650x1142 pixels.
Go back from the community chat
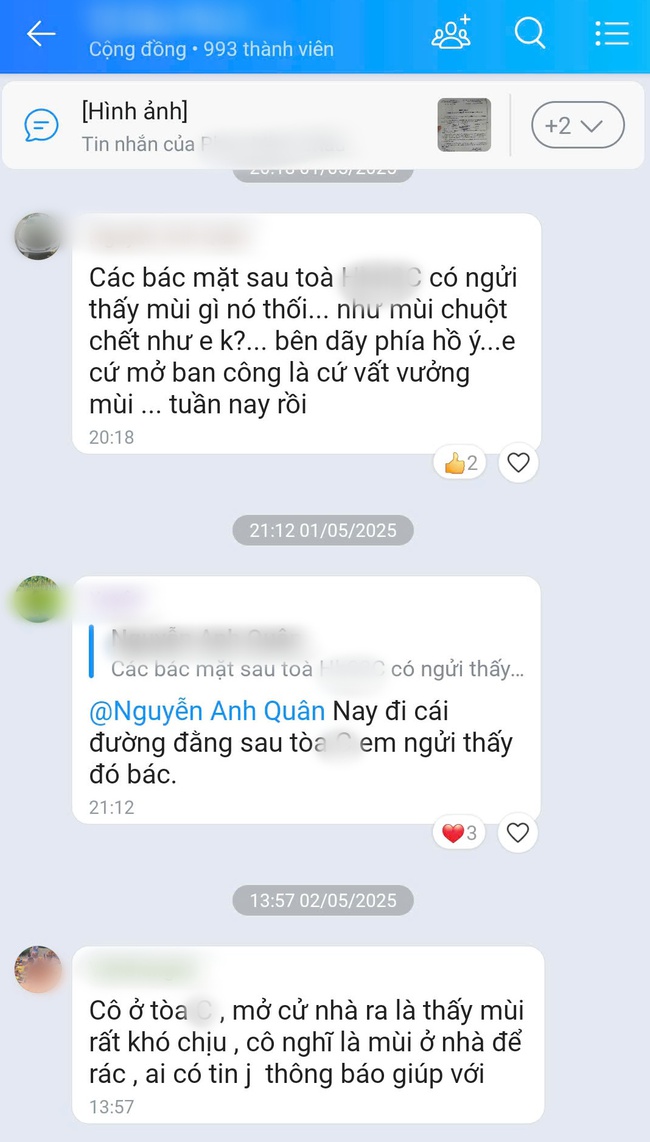click(41, 34)
